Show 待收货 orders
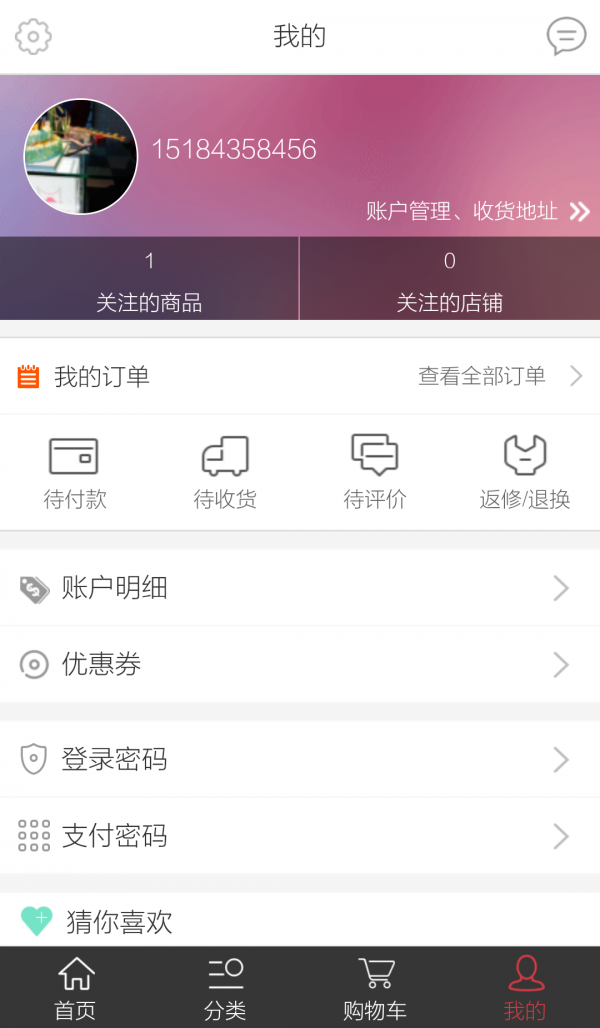This screenshot has height=1028, width=600. 225,472
